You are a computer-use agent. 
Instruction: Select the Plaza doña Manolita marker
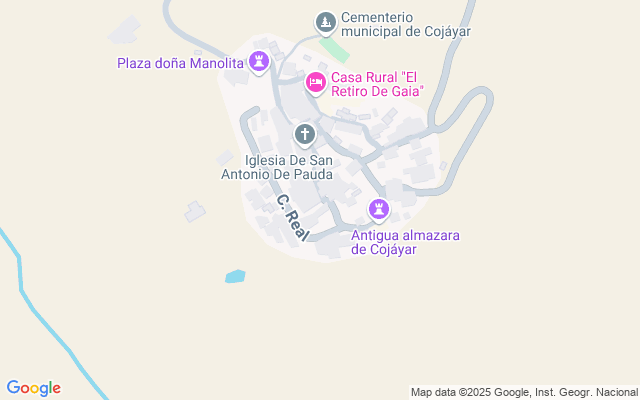[x=260, y=61]
